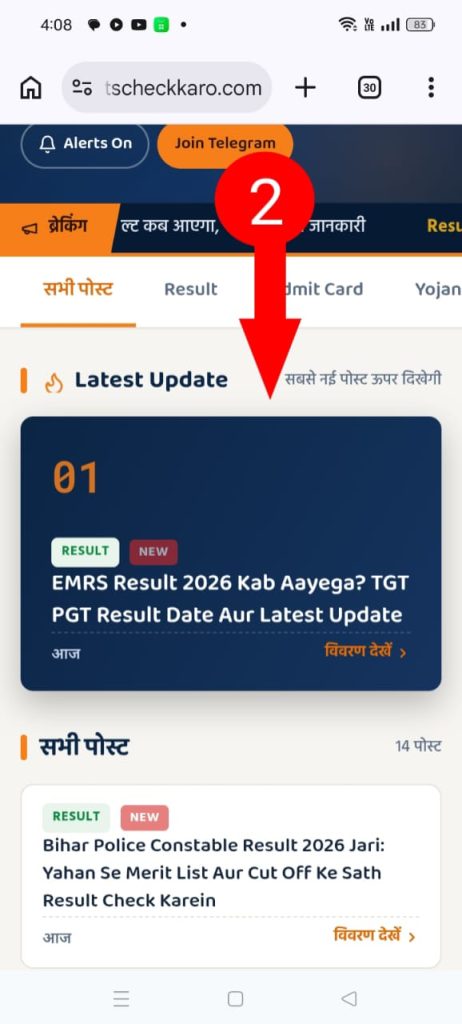Tap the Alerts On button
The height and width of the screenshot is (1024, 462).
tap(85, 144)
